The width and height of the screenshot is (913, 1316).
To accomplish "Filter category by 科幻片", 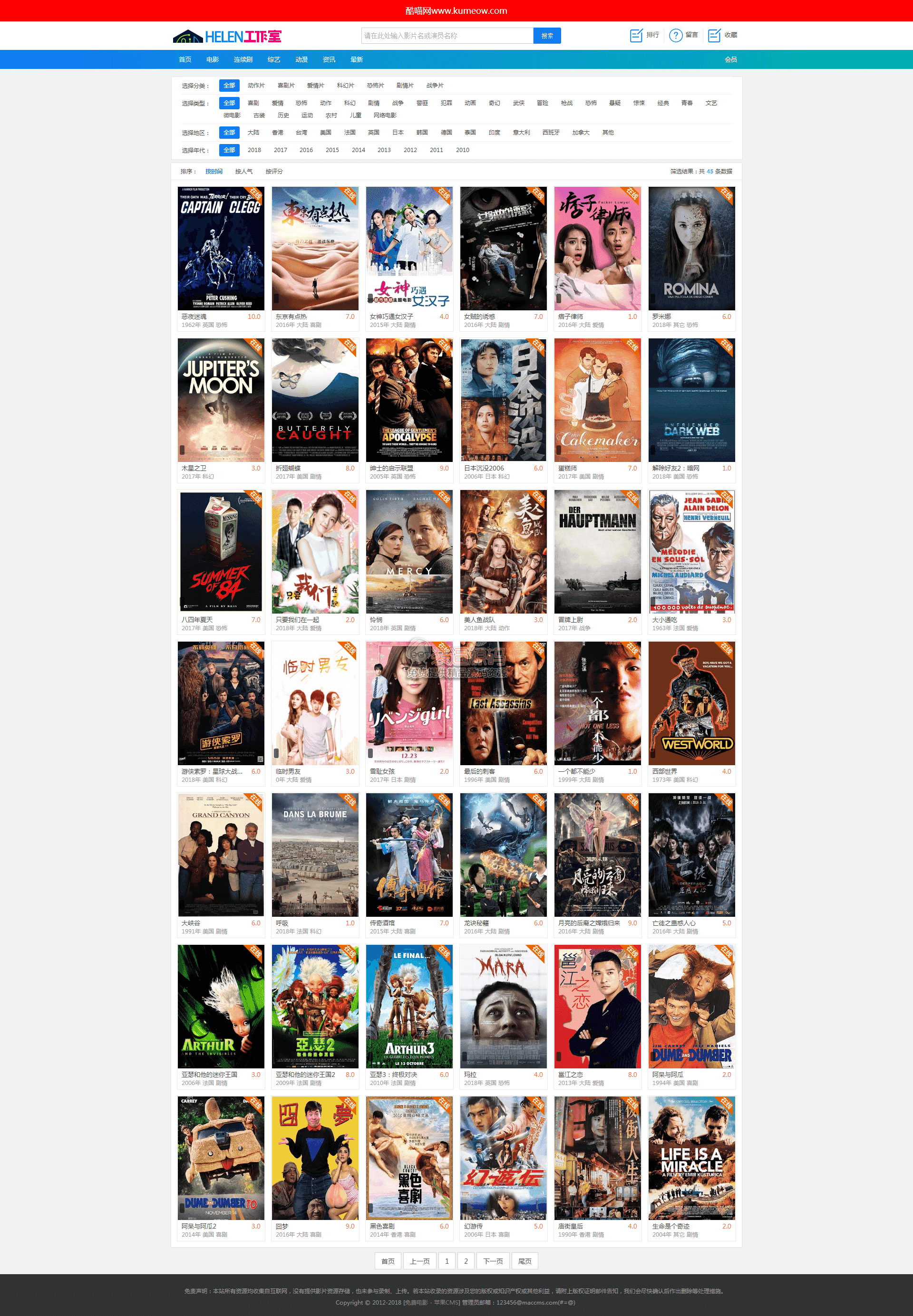I will [345, 86].
